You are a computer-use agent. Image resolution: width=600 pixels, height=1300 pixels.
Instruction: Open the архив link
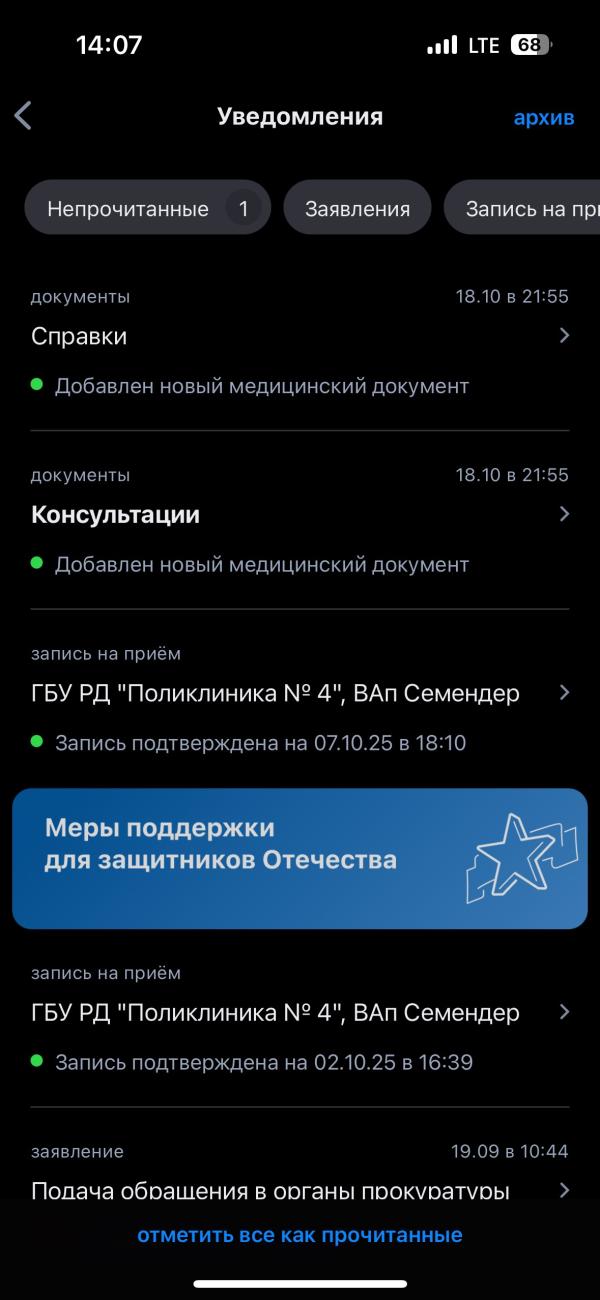pos(543,117)
